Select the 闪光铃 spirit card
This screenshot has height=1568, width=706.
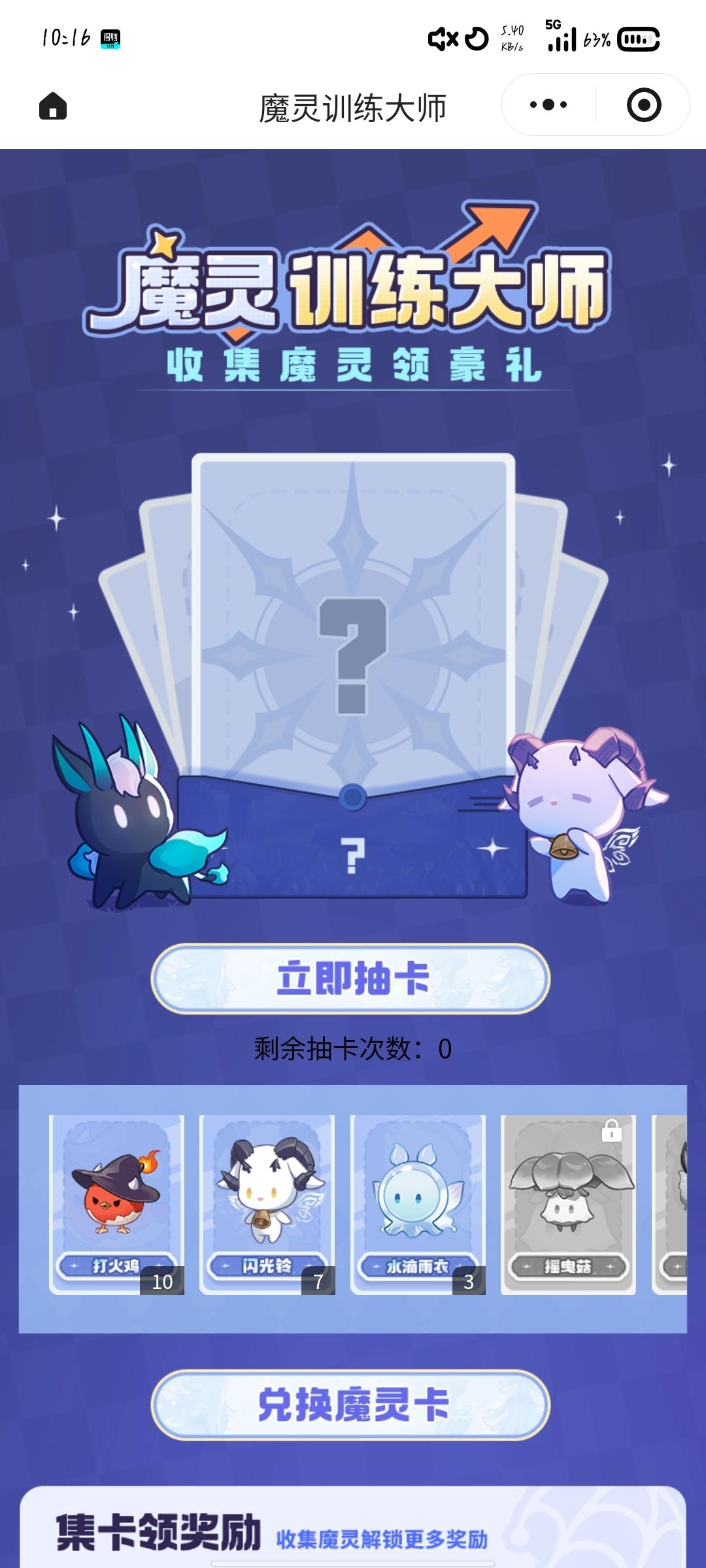coord(267,1203)
